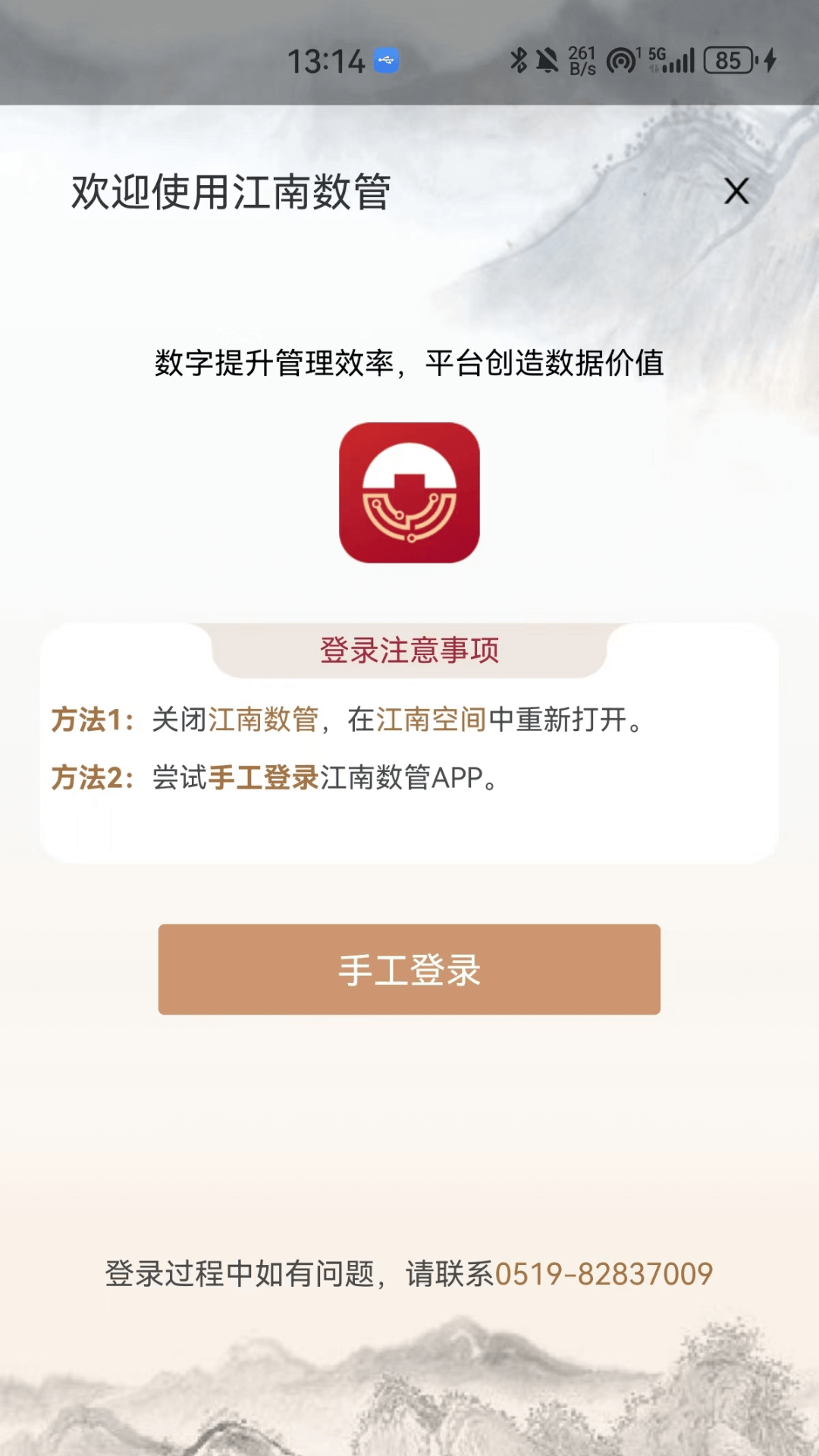Call the support number 0519-82837009
Viewport: 819px width, 1456px height.
click(x=604, y=1274)
